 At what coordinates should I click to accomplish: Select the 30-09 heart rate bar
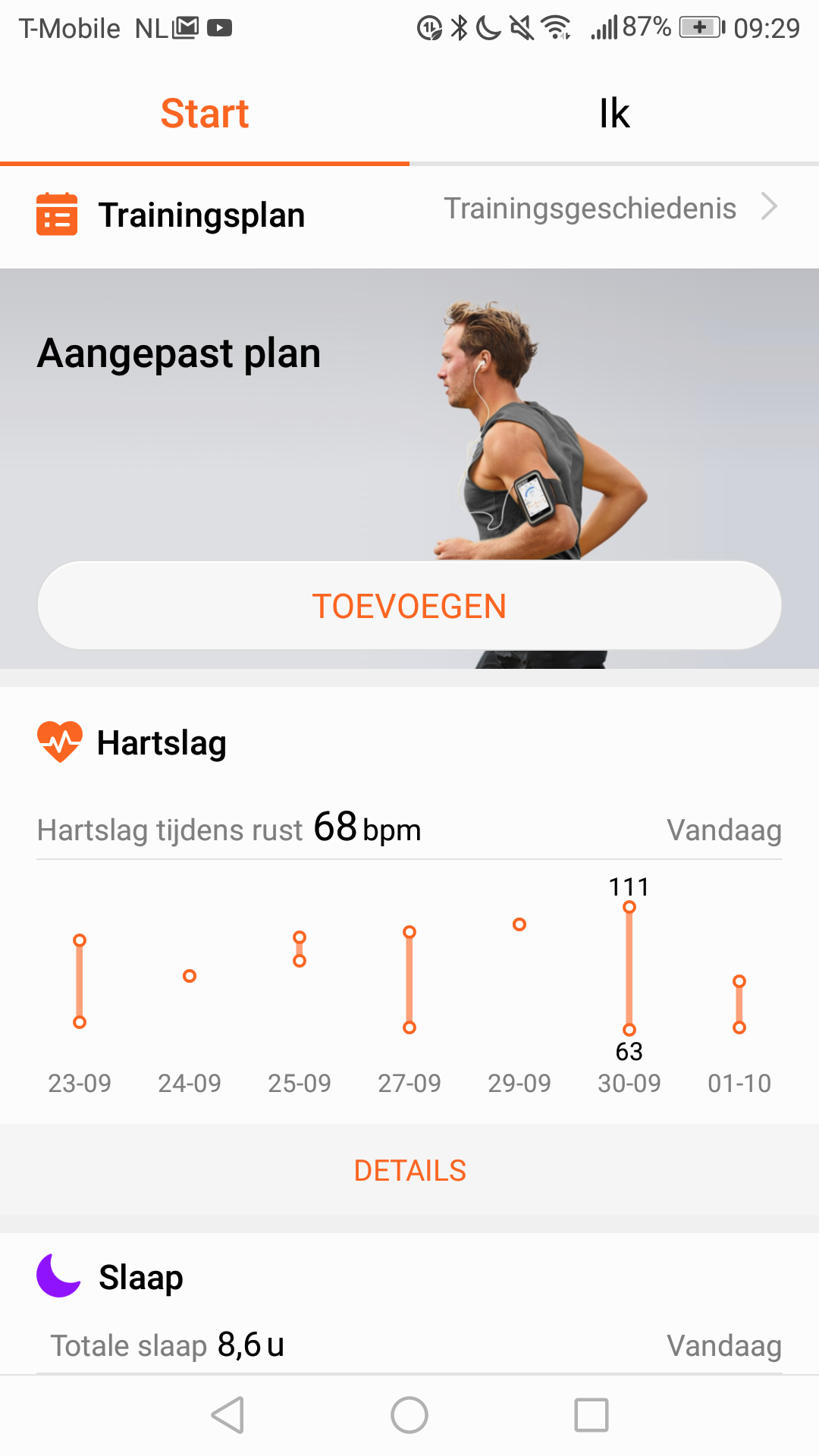[x=629, y=968]
